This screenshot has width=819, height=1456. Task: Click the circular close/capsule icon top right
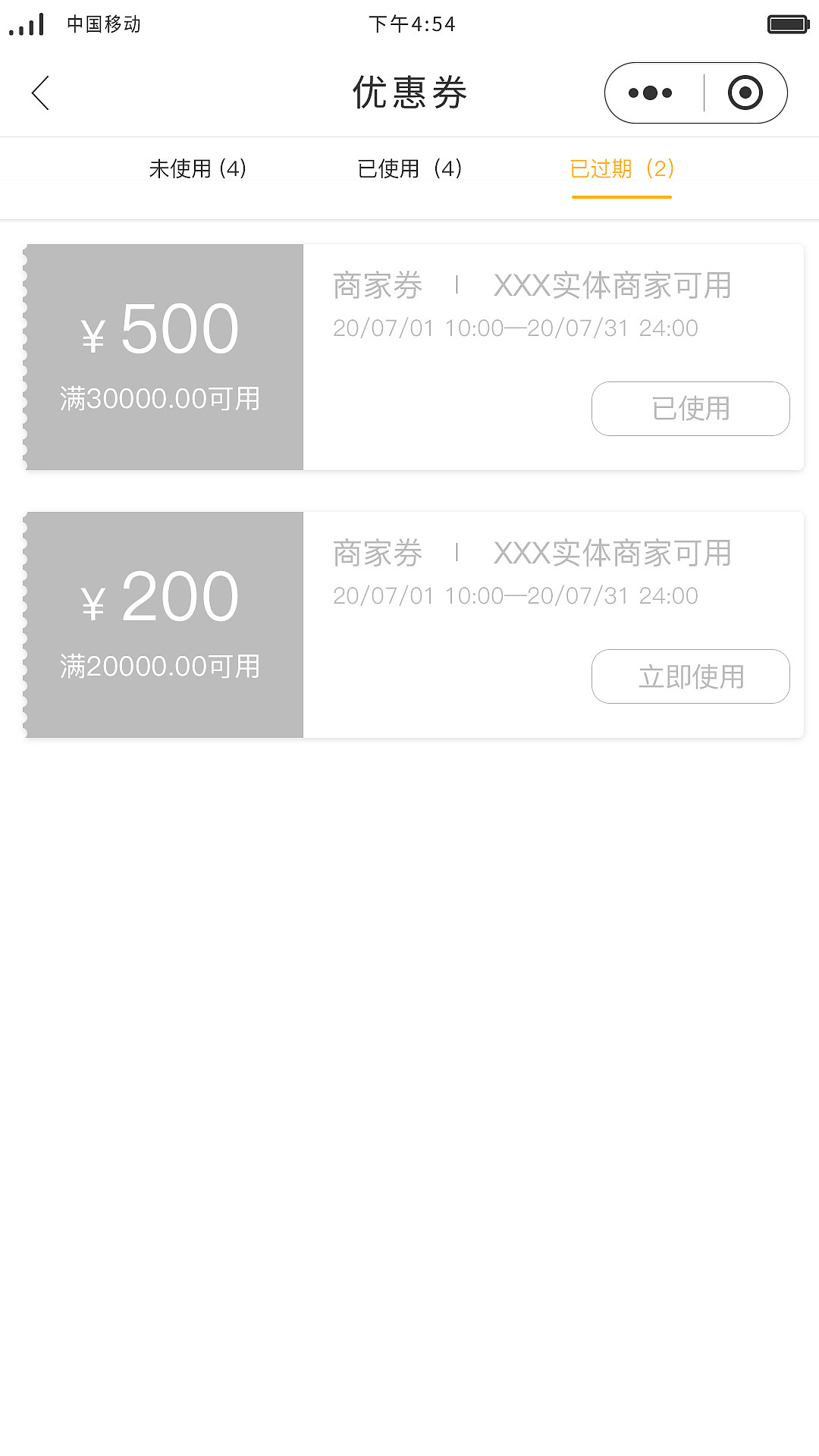coord(746,93)
